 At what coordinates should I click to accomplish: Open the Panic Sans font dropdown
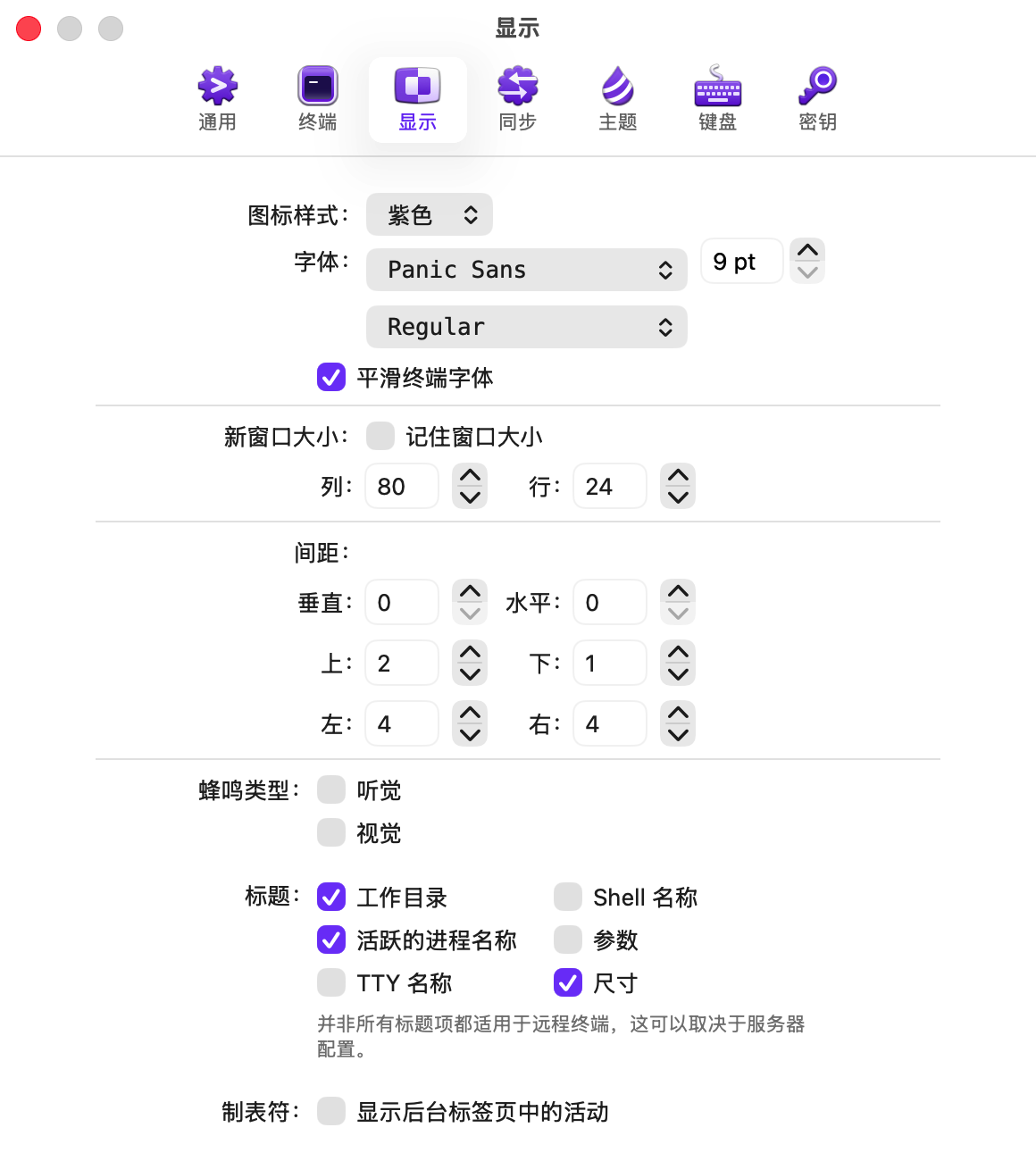coord(526,270)
